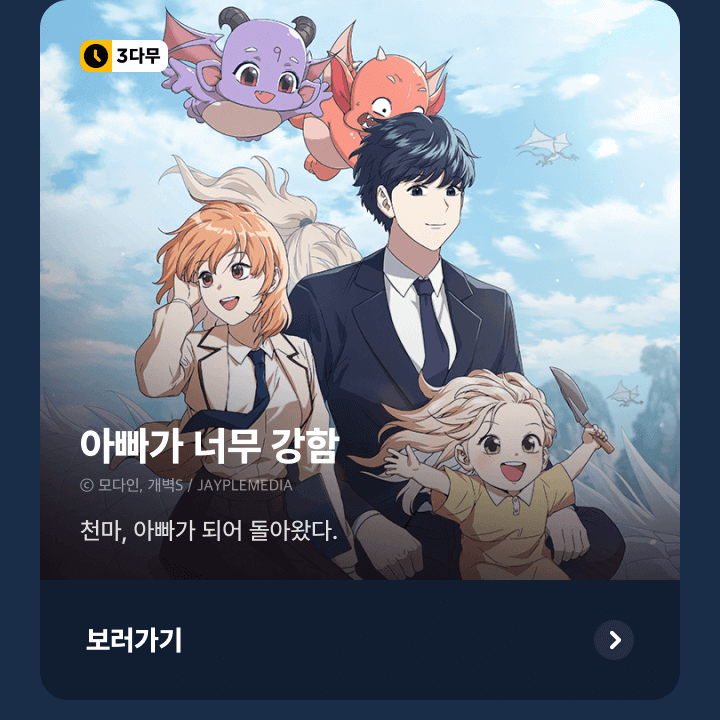Tap the arrow icon beside 보러가기
This screenshot has width=720, height=720.
[x=614, y=640]
